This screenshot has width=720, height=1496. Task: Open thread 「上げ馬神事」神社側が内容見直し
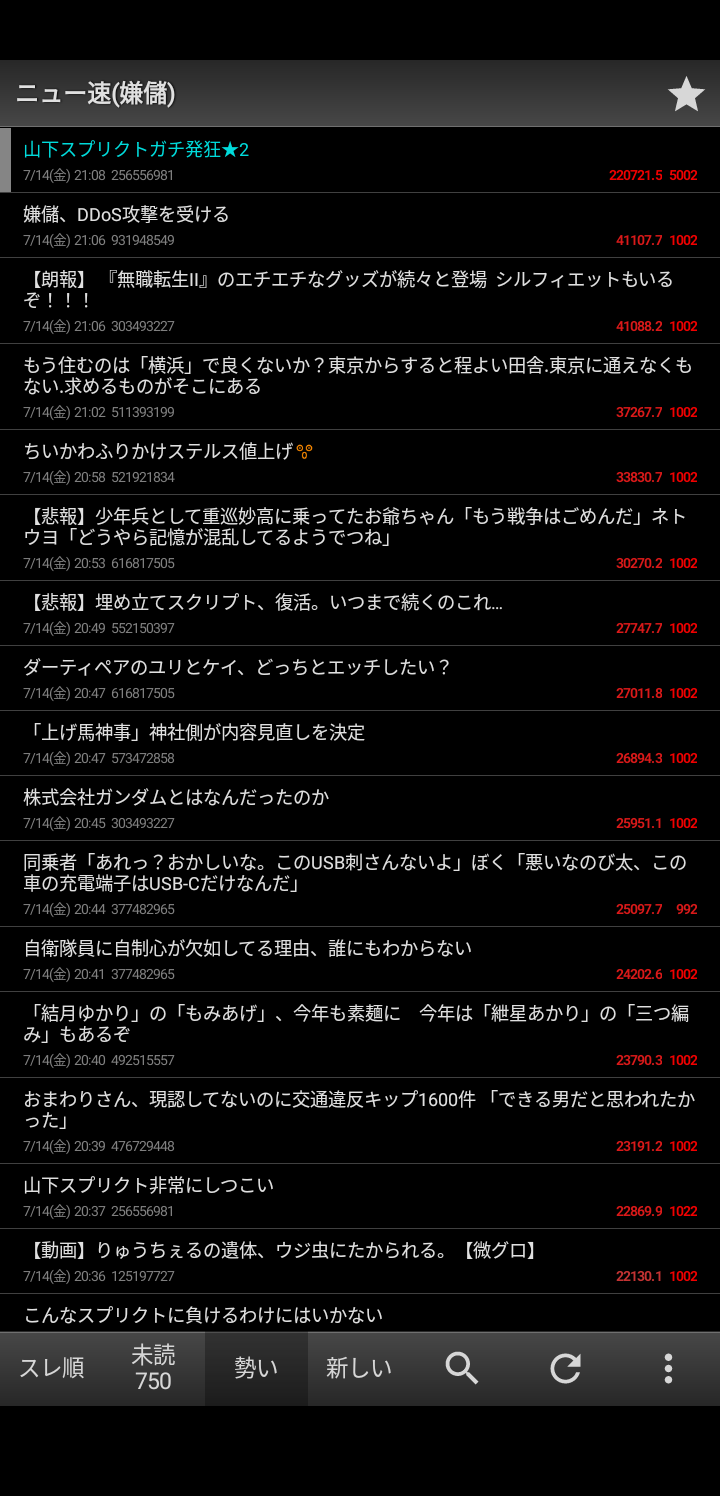tap(360, 743)
